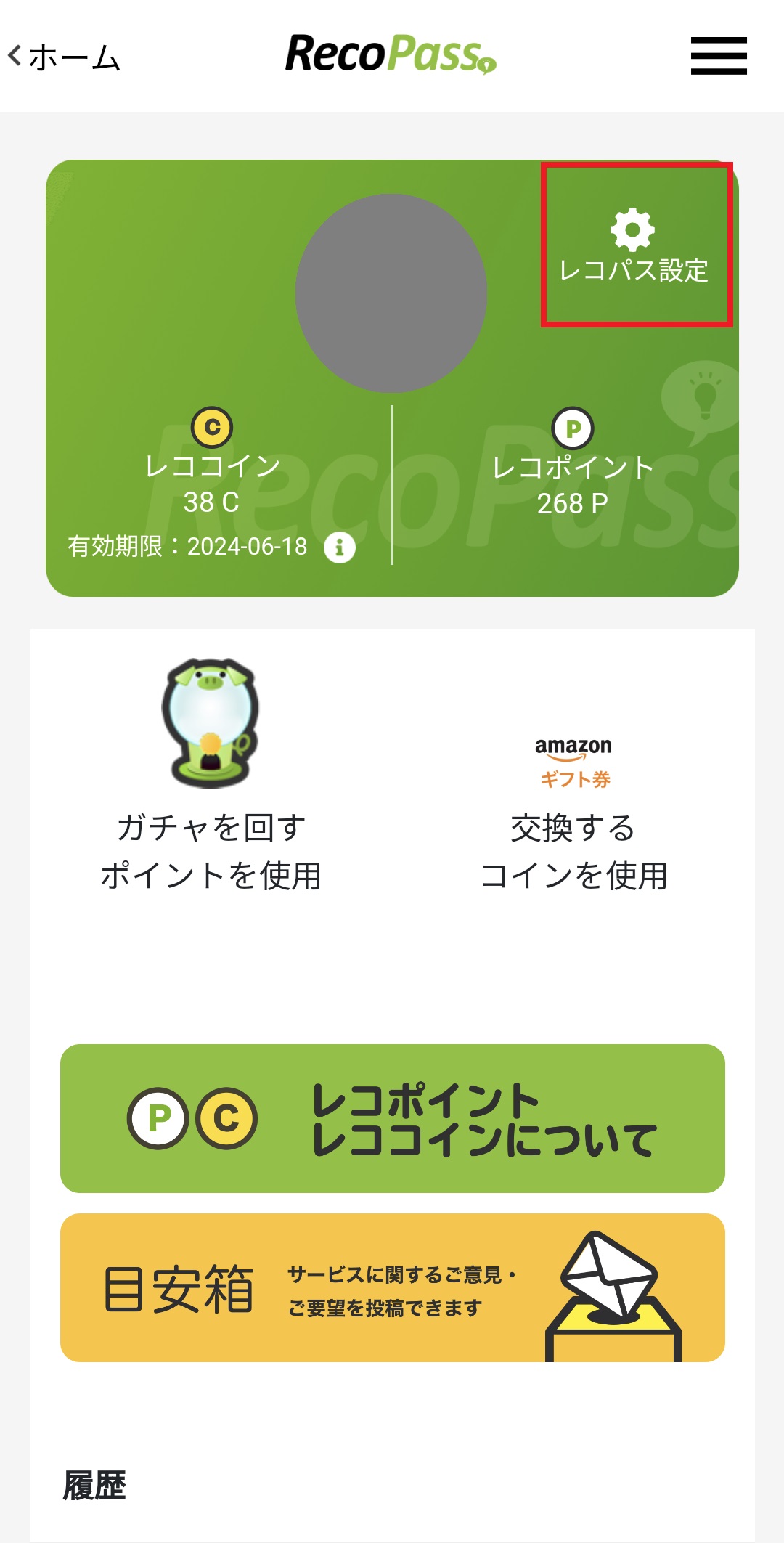784x1543 pixels.
Task: Spin the gacha using points
Action: (x=211, y=775)
